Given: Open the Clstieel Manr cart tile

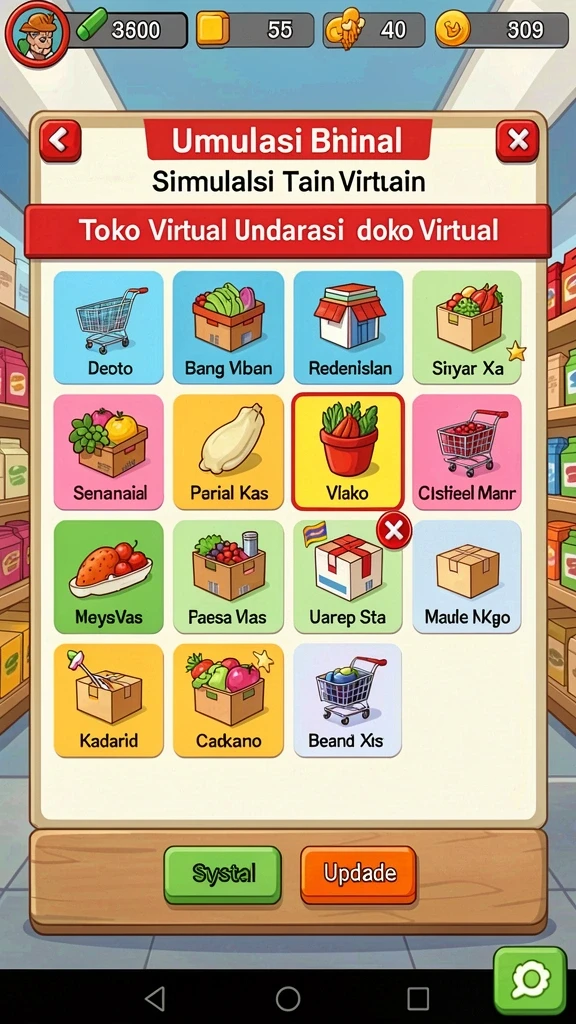Looking at the screenshot, I should click(x=467, y=451).
